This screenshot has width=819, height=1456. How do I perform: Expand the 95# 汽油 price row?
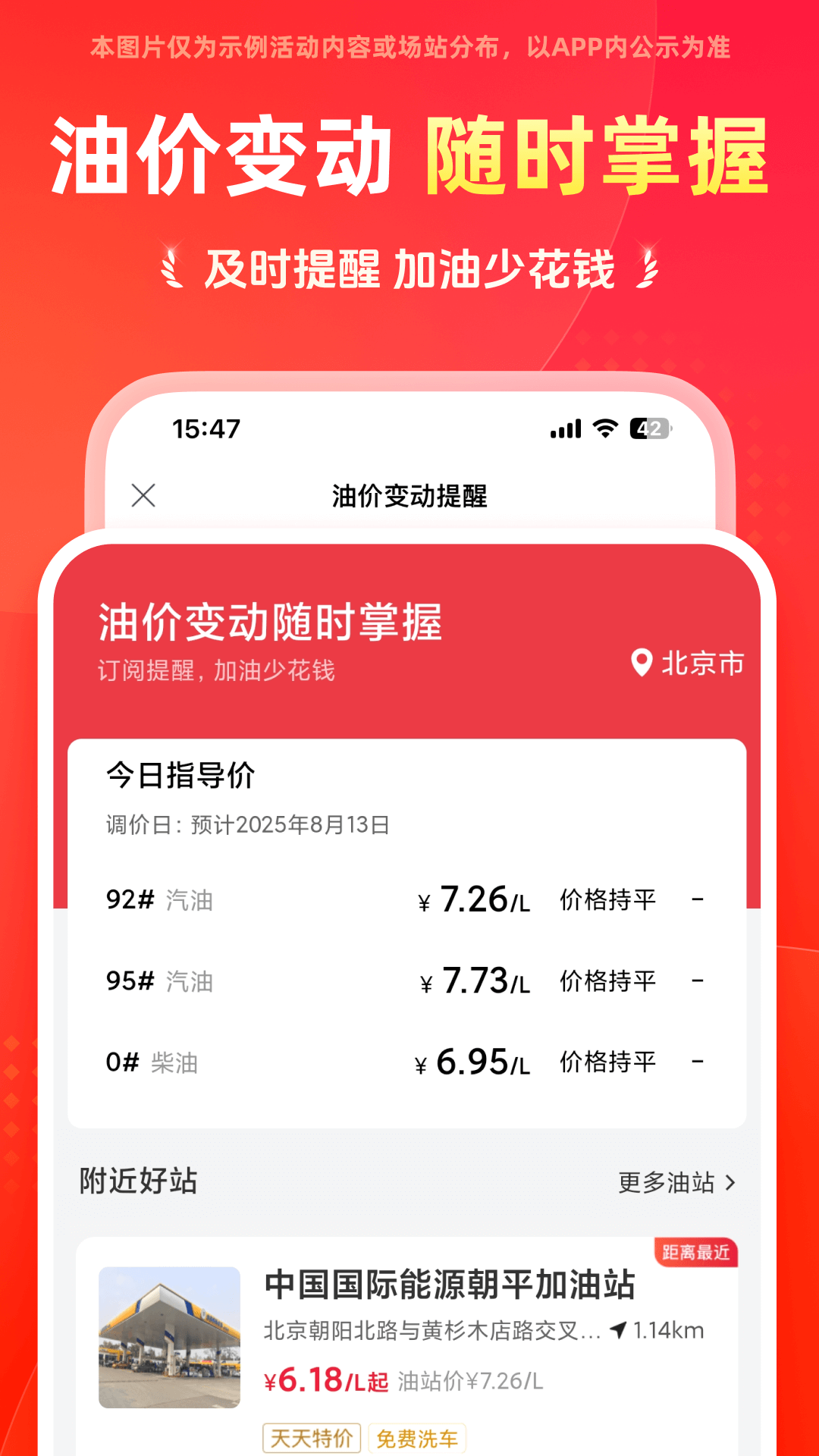409,981
